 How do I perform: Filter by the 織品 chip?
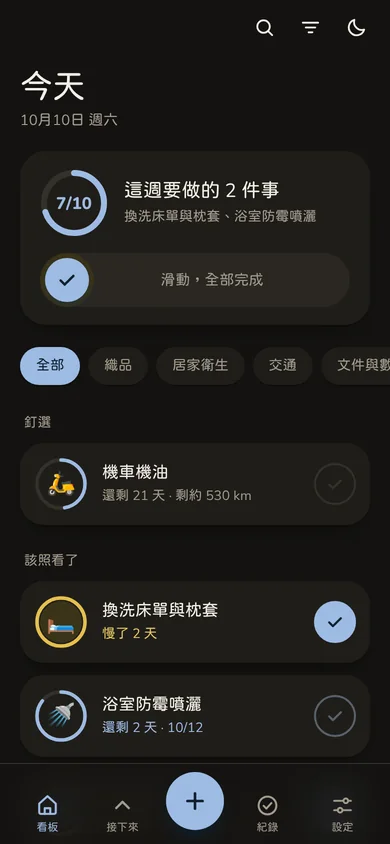coord(118,365)
